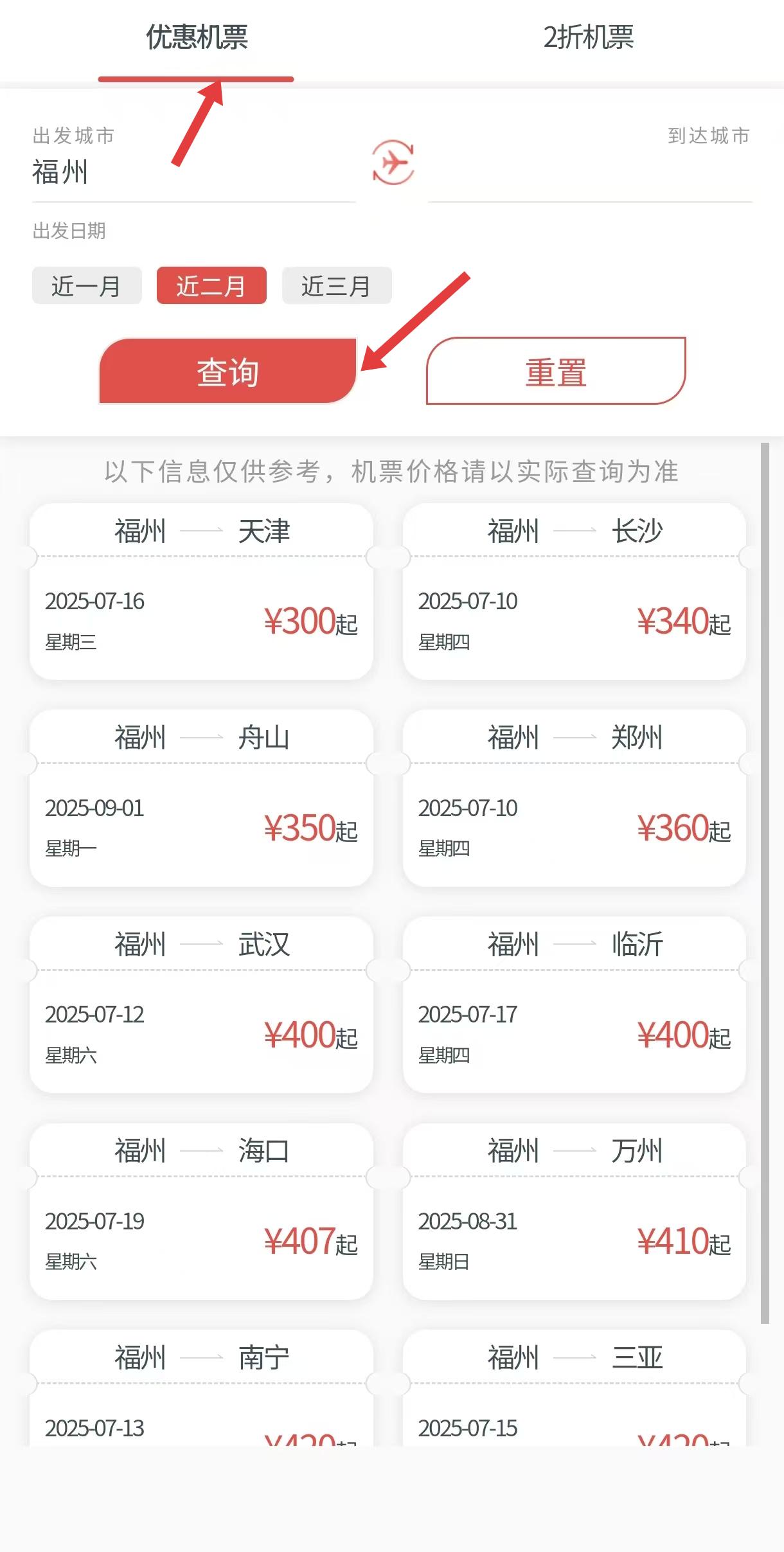Open the 福州 to 天津 ¥300 ticket

pyautogui.click(x=201, y=591)
